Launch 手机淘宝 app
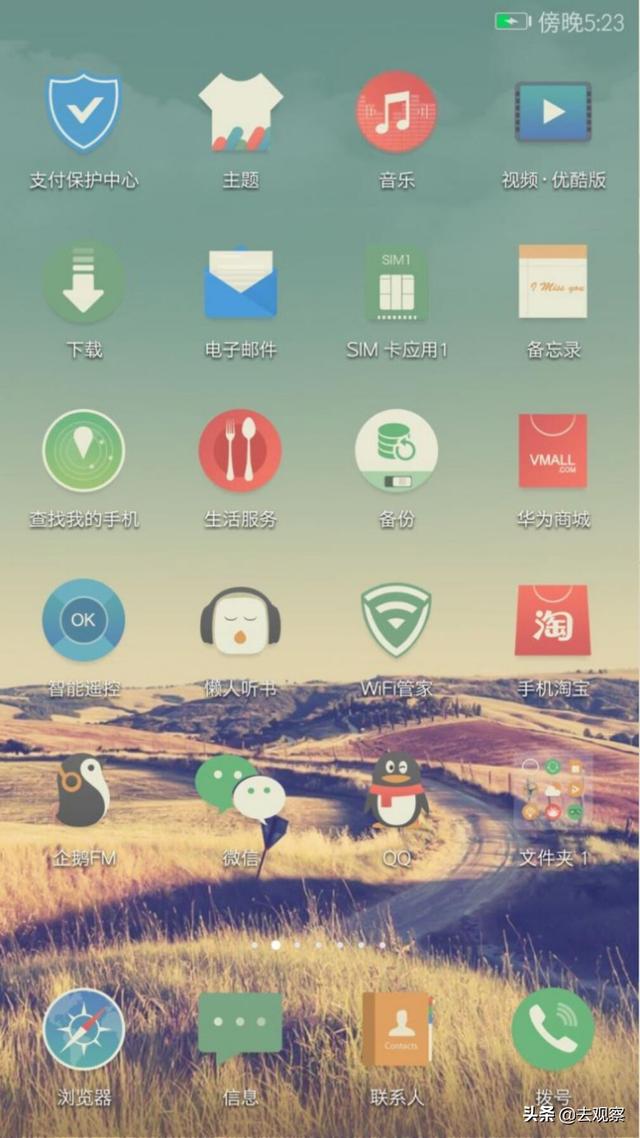The image size is (640, 1138). click(x=553, y=620)
